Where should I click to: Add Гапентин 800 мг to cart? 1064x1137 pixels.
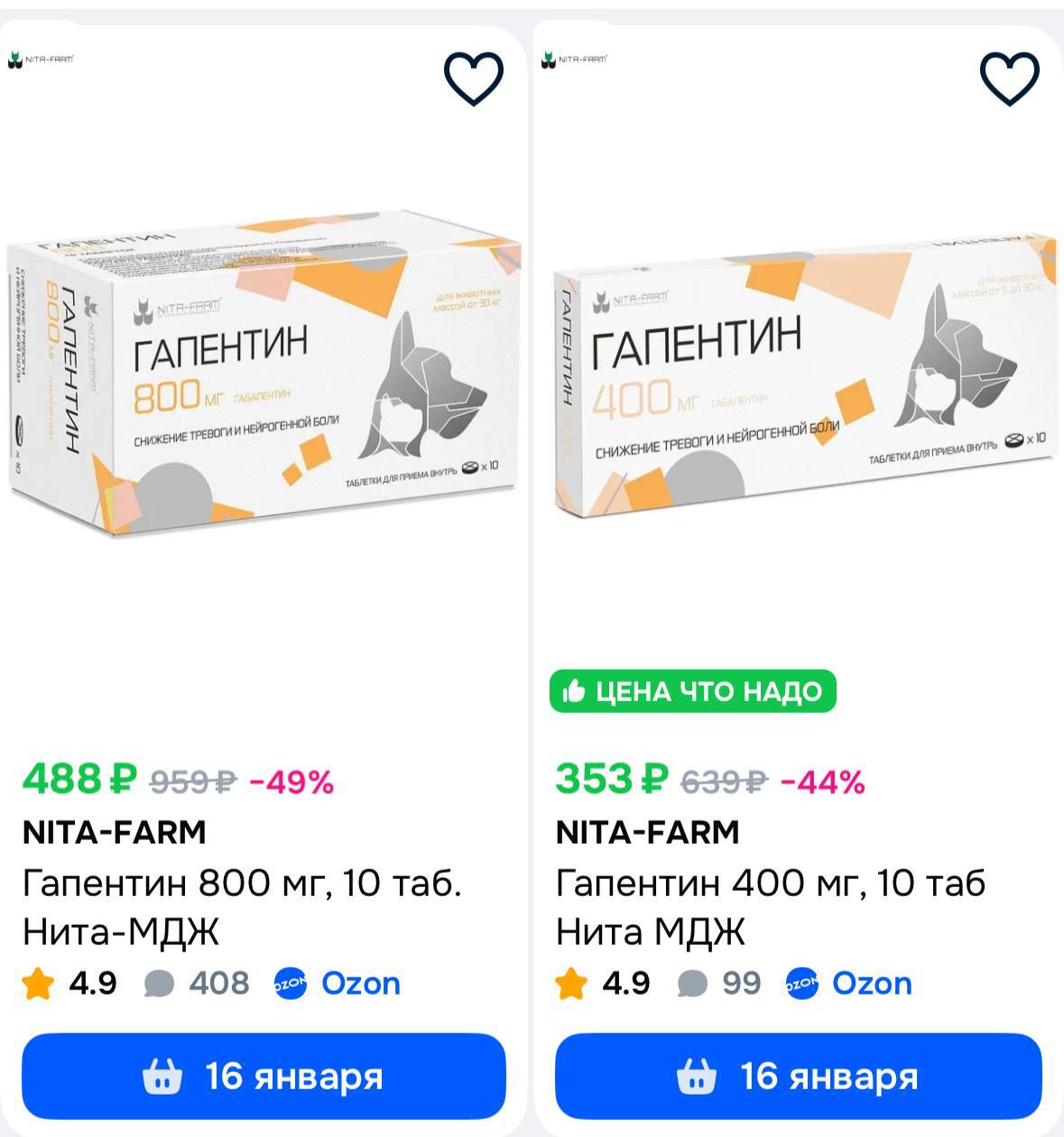click(264, 1076)
